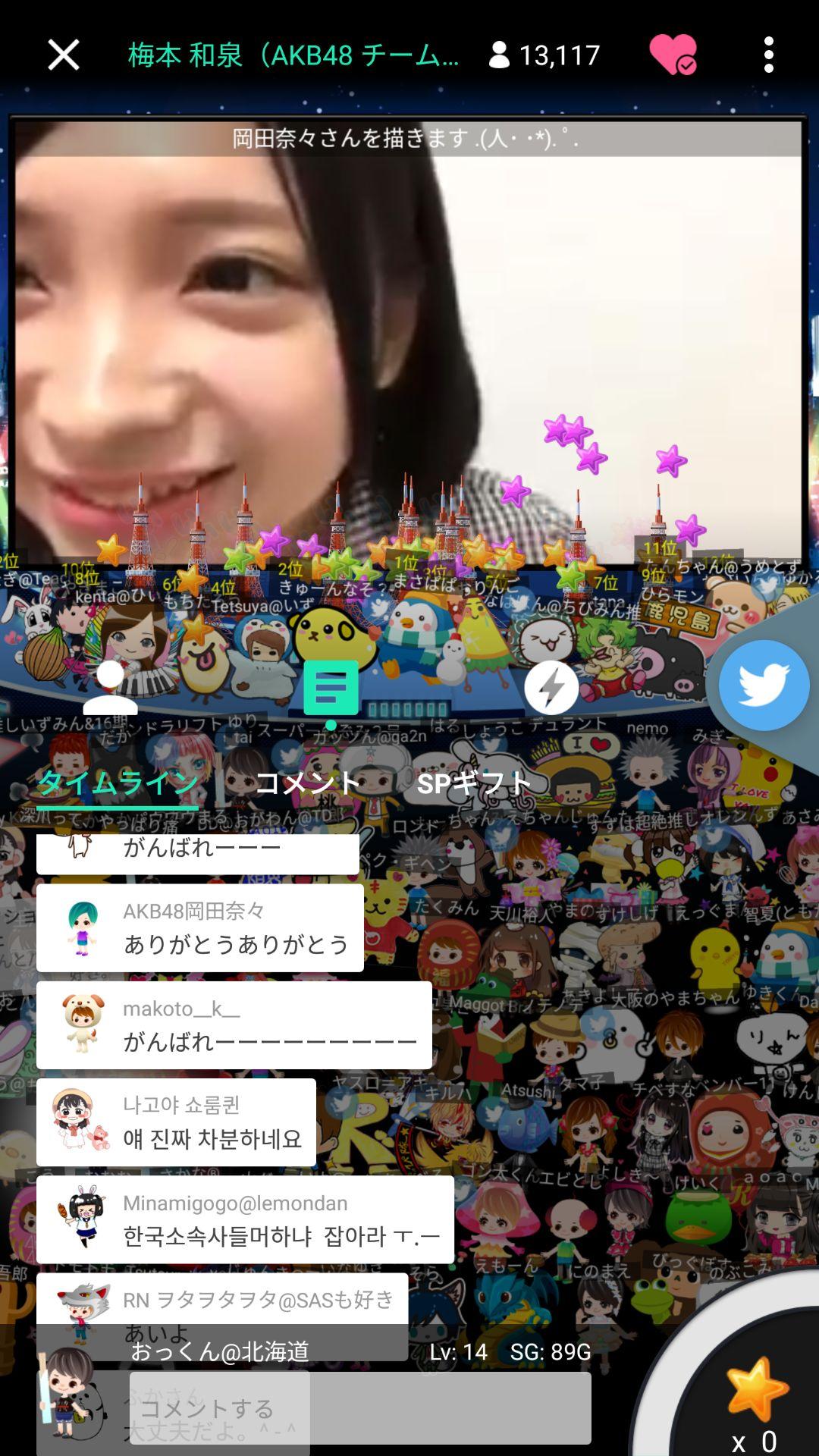
Task: Open the lightning bolt panel
Action: [551, 688]
